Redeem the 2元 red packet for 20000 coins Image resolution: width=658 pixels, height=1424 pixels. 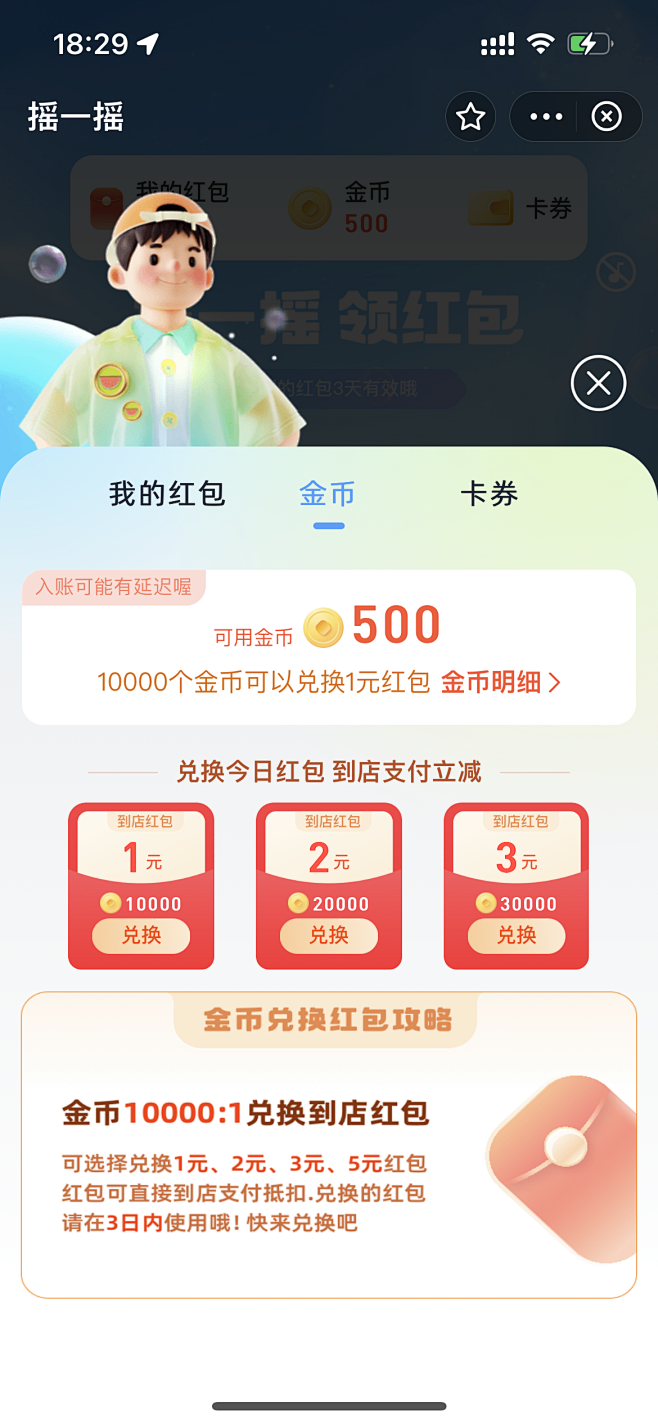pos(329,936)
